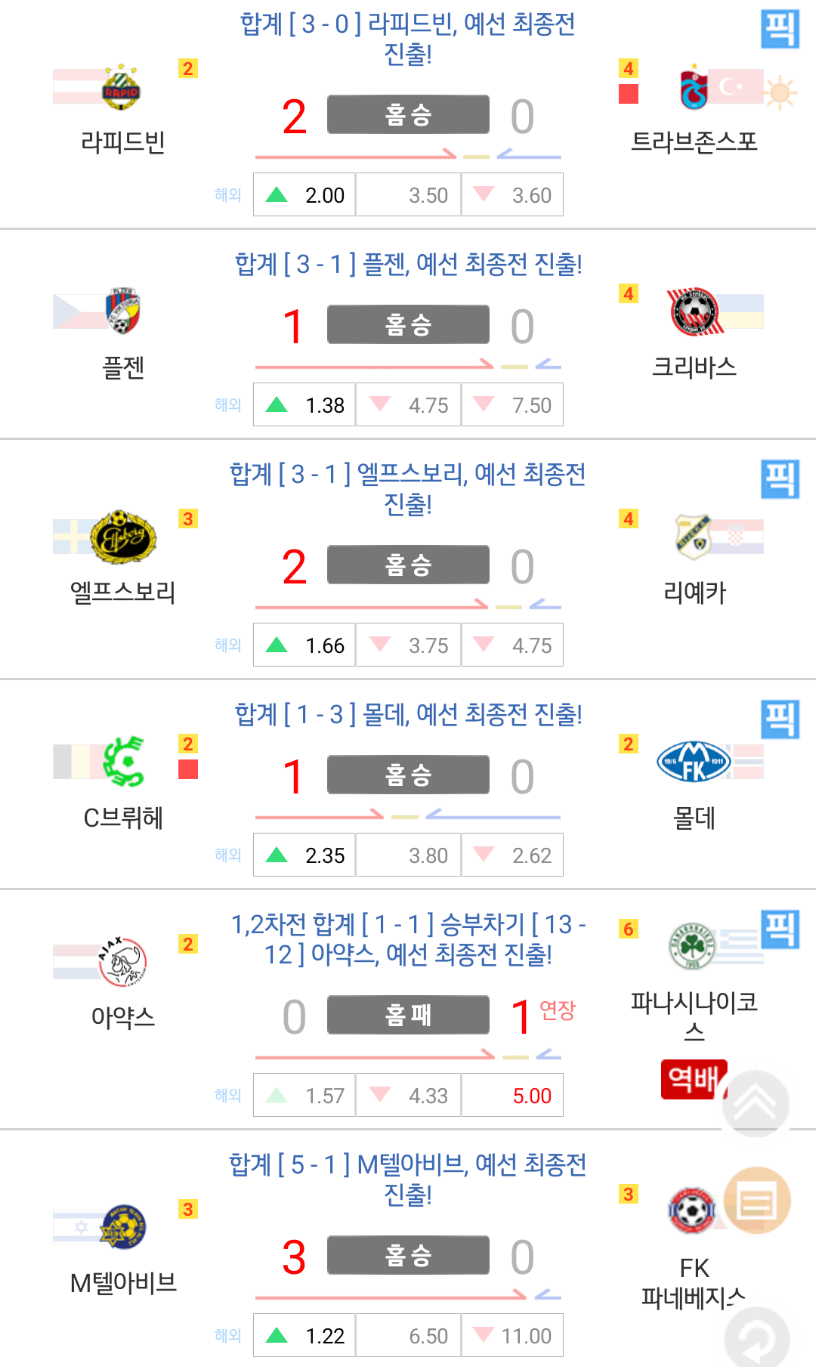Screen dimensions: 816x1367
Task: Open the 플젠 vs 크리바스 match
Action: [408, 325]
